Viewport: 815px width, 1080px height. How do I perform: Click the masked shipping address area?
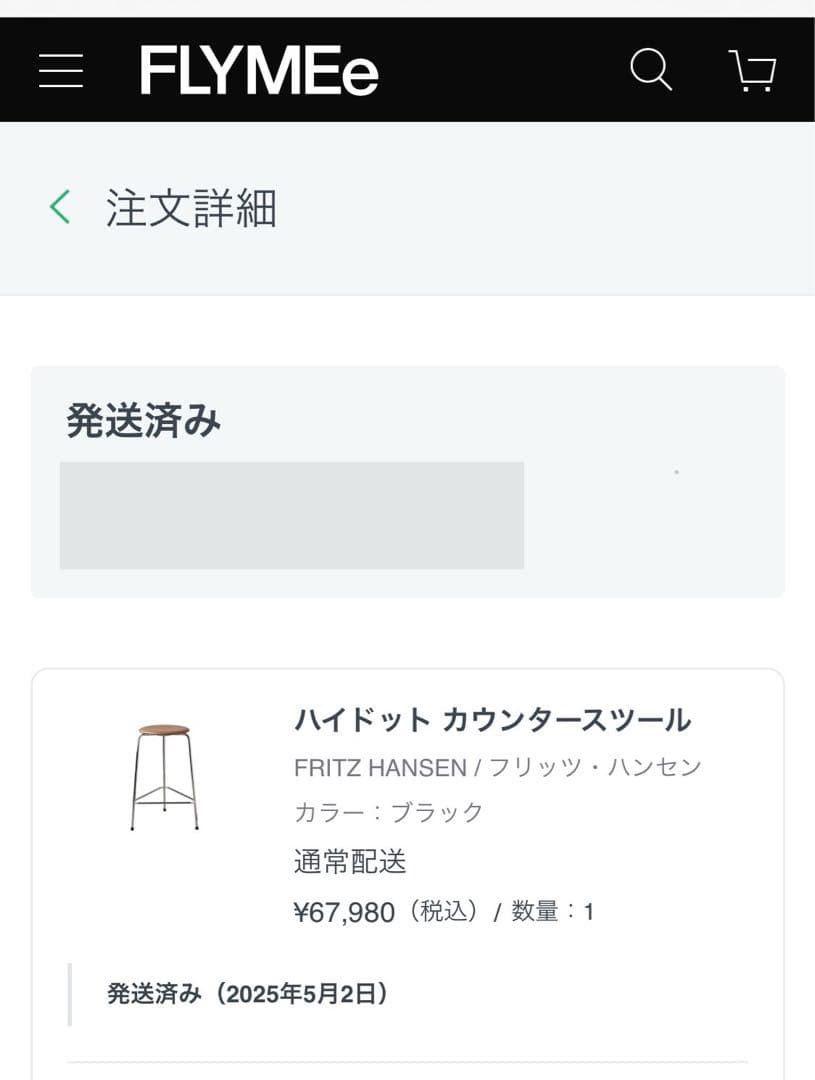(x=291, y=515)
